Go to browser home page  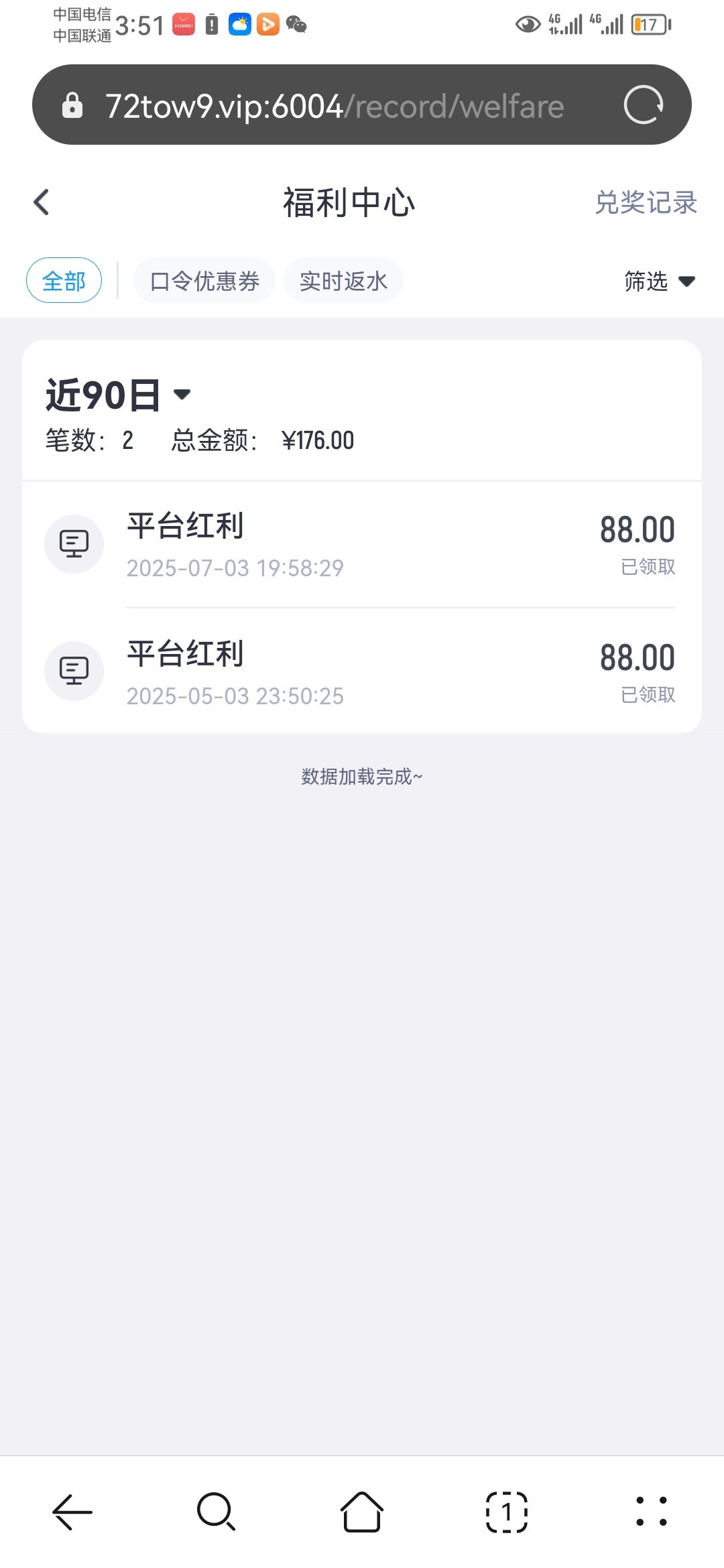tap(362, 1512)
